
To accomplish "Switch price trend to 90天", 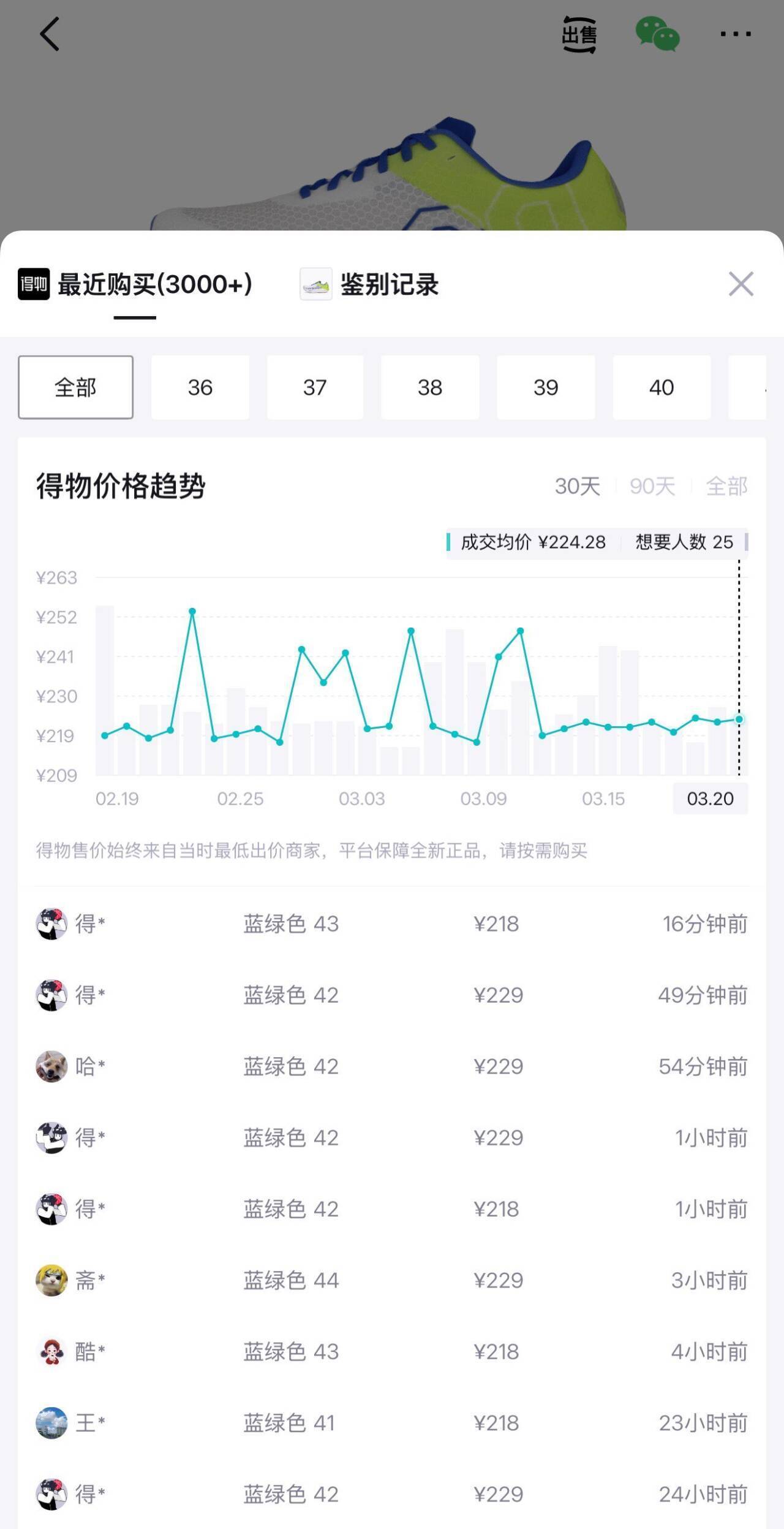I will (652, 487).
